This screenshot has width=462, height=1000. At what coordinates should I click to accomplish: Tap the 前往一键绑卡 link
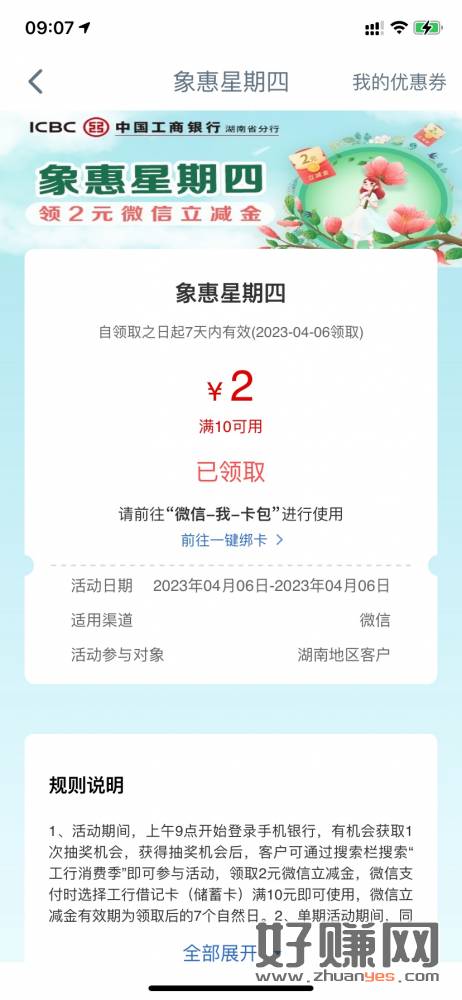pyautogui.click(x=232, y=540)
